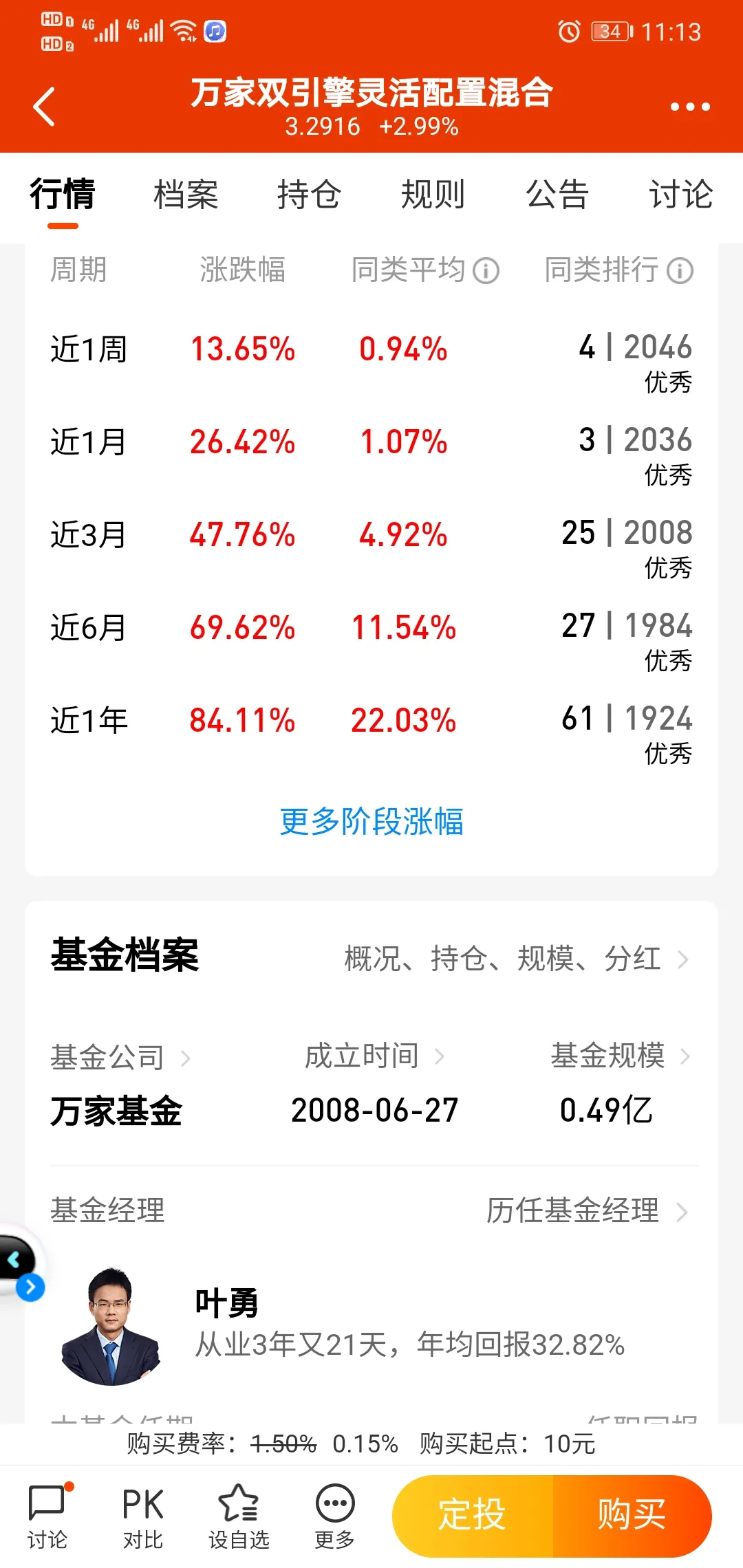Open the 基金公司 details
This screenshot has height=1568, width=743.
tap(120, 1057)
